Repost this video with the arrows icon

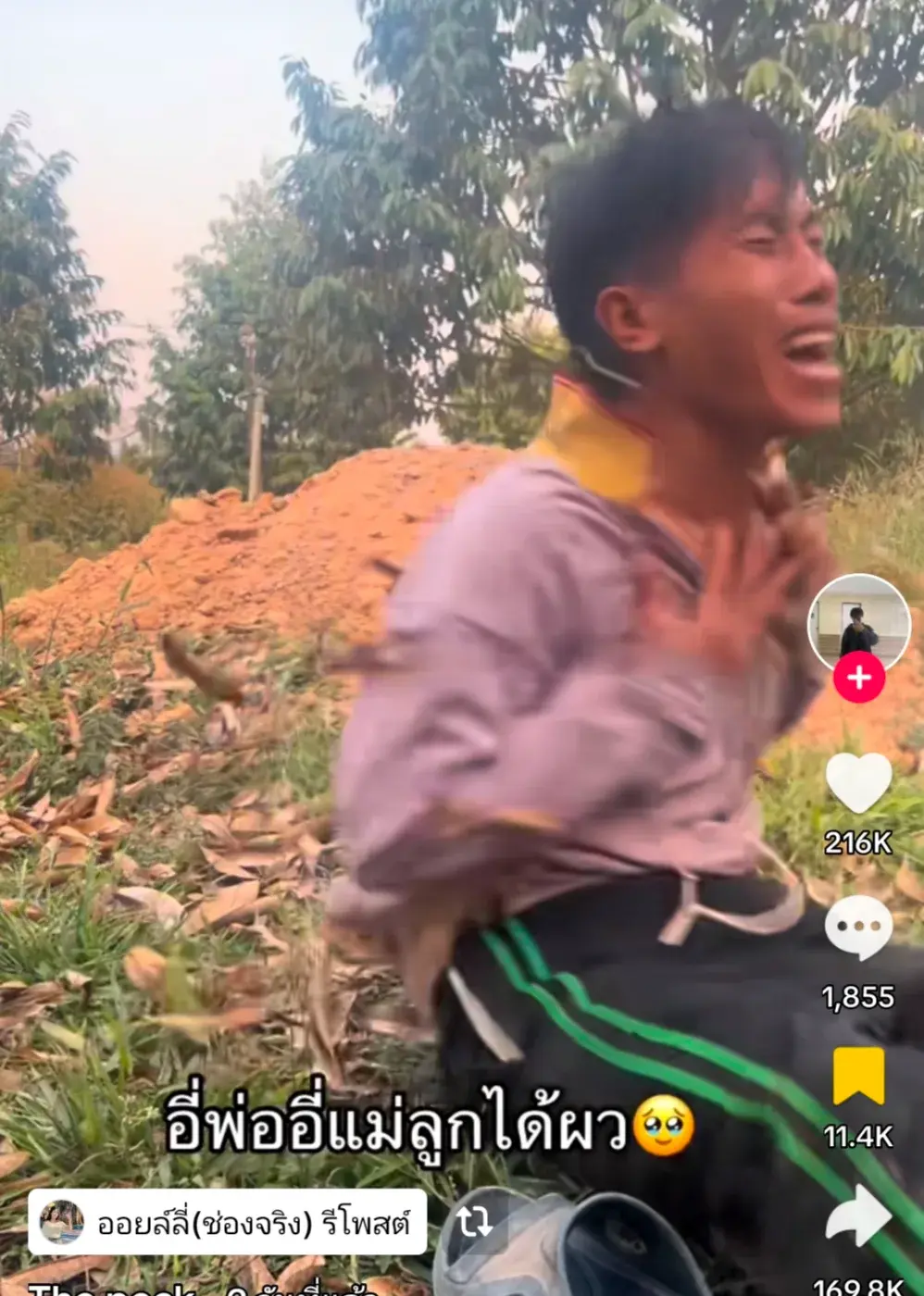pos(474,1221)
